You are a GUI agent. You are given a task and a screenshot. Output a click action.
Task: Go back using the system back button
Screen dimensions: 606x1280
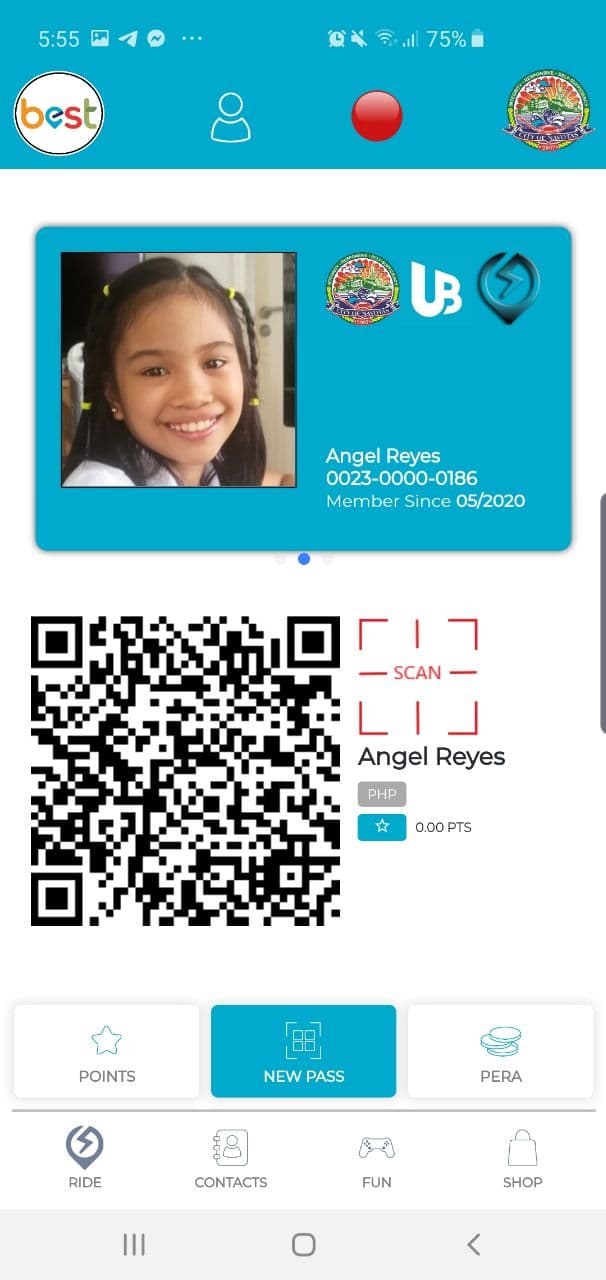click(x=473, y=1244)
